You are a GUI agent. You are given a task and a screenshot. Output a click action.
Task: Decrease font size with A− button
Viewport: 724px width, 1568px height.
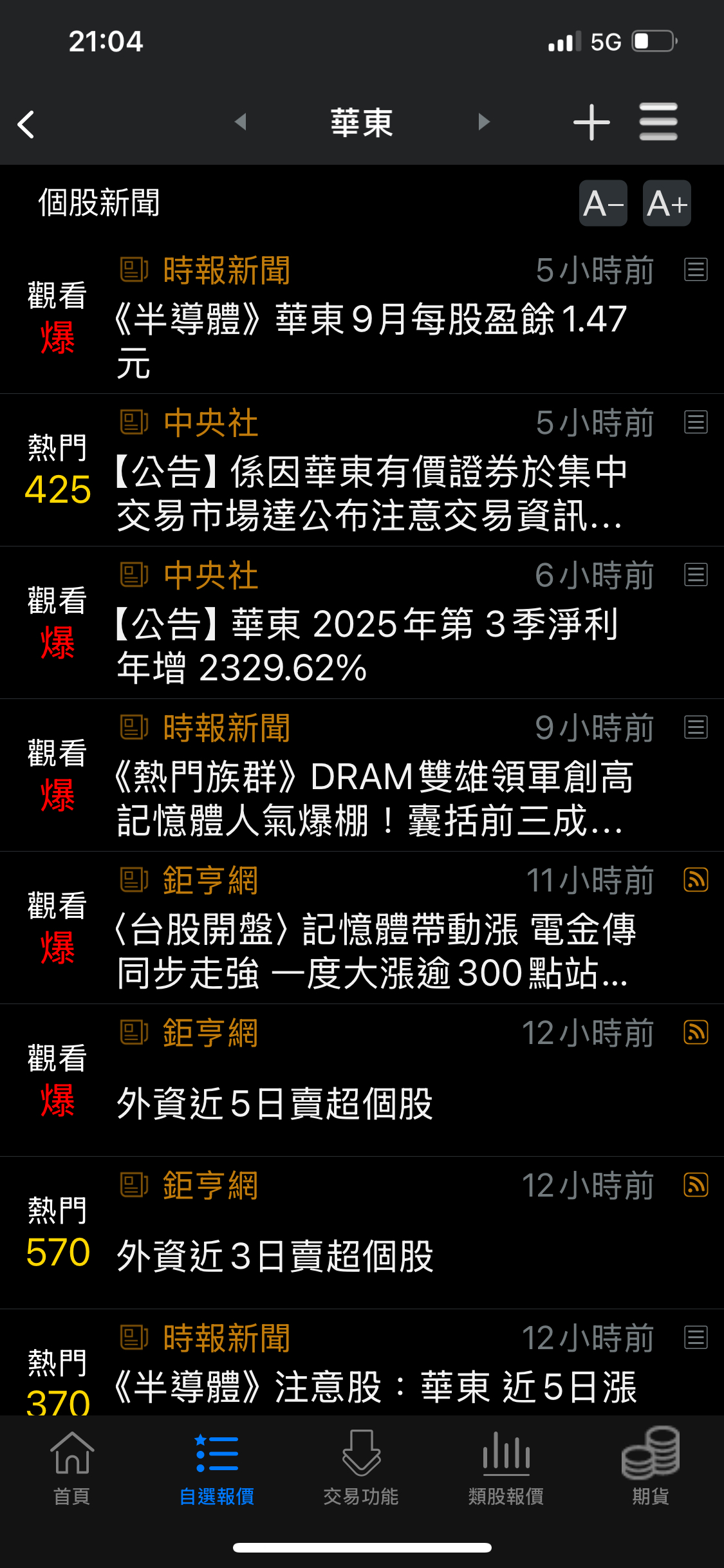[x=603, y=203]
